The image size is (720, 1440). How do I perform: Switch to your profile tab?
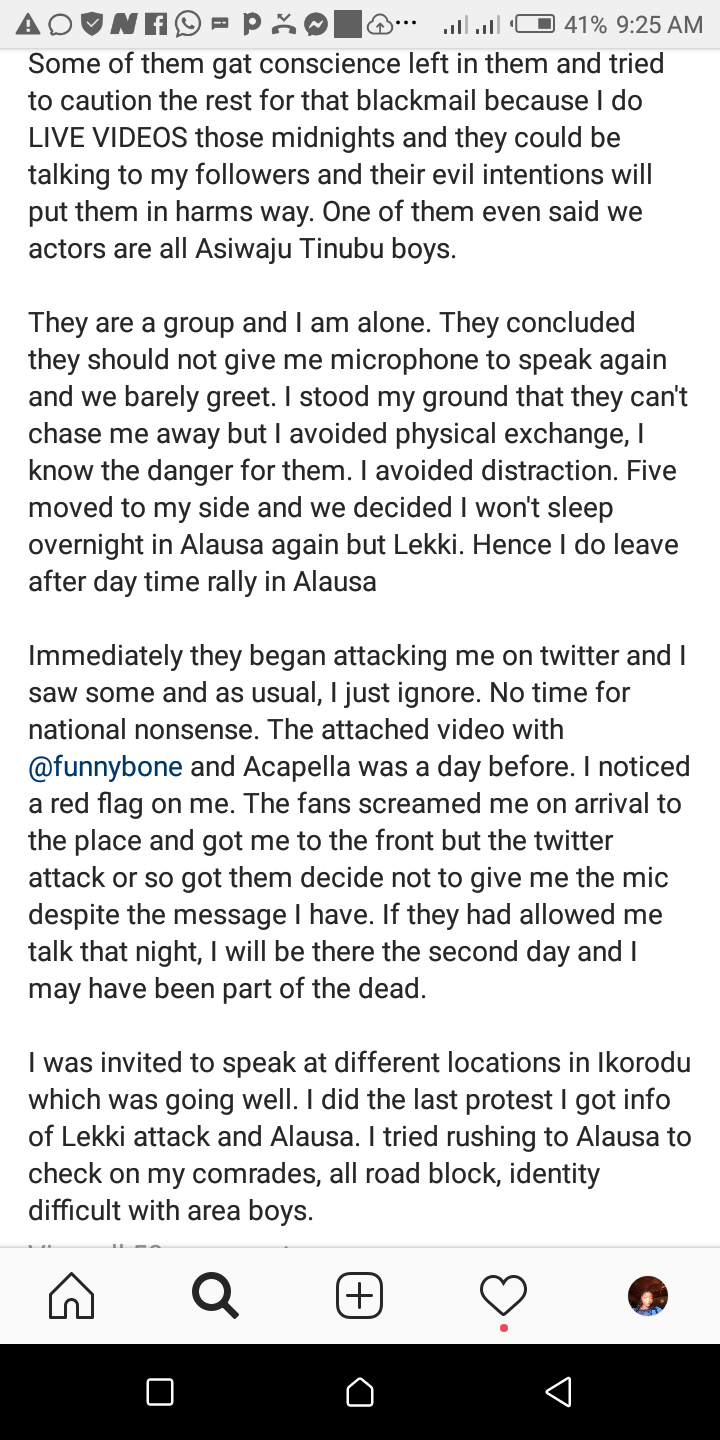[648, 1296]
